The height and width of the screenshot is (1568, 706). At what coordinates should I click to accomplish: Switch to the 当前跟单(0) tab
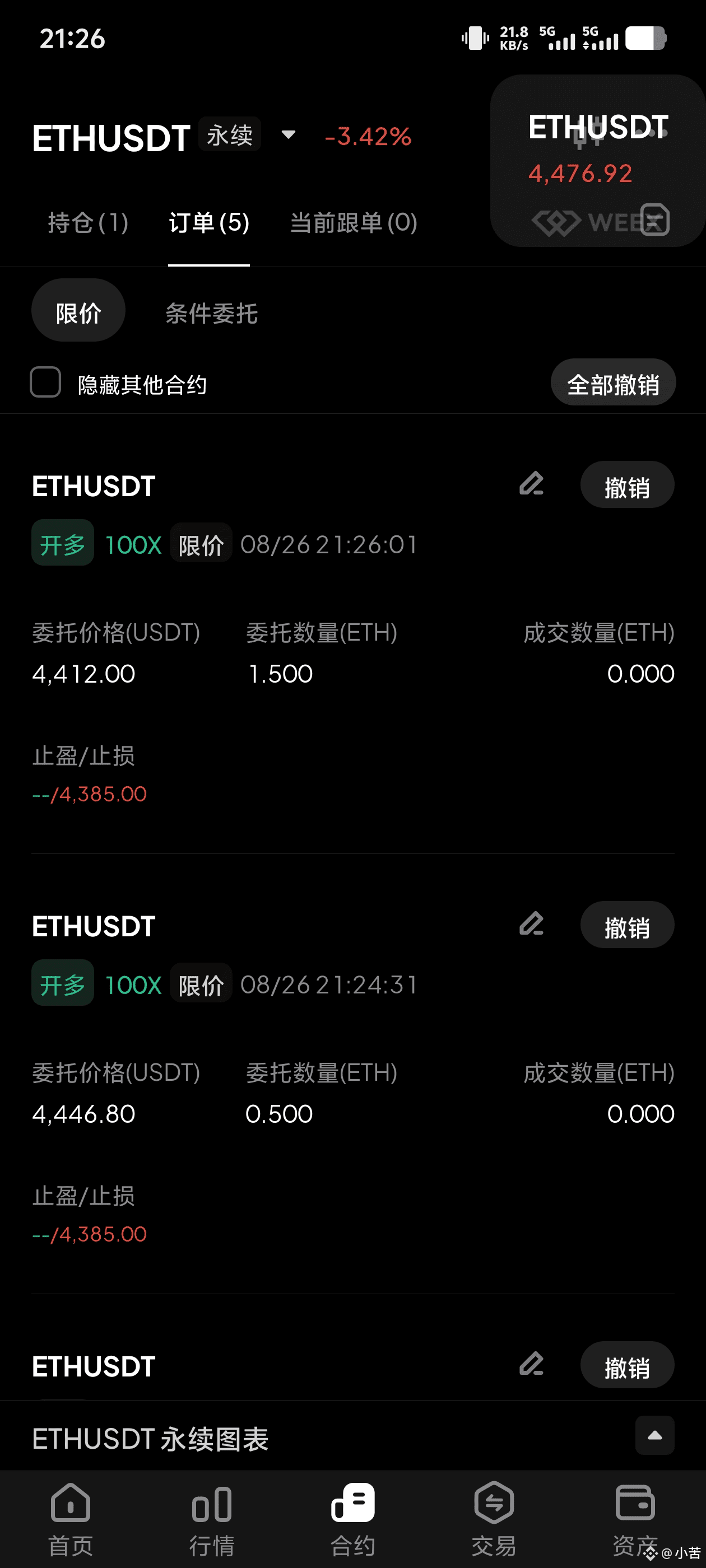coord(354,223)
